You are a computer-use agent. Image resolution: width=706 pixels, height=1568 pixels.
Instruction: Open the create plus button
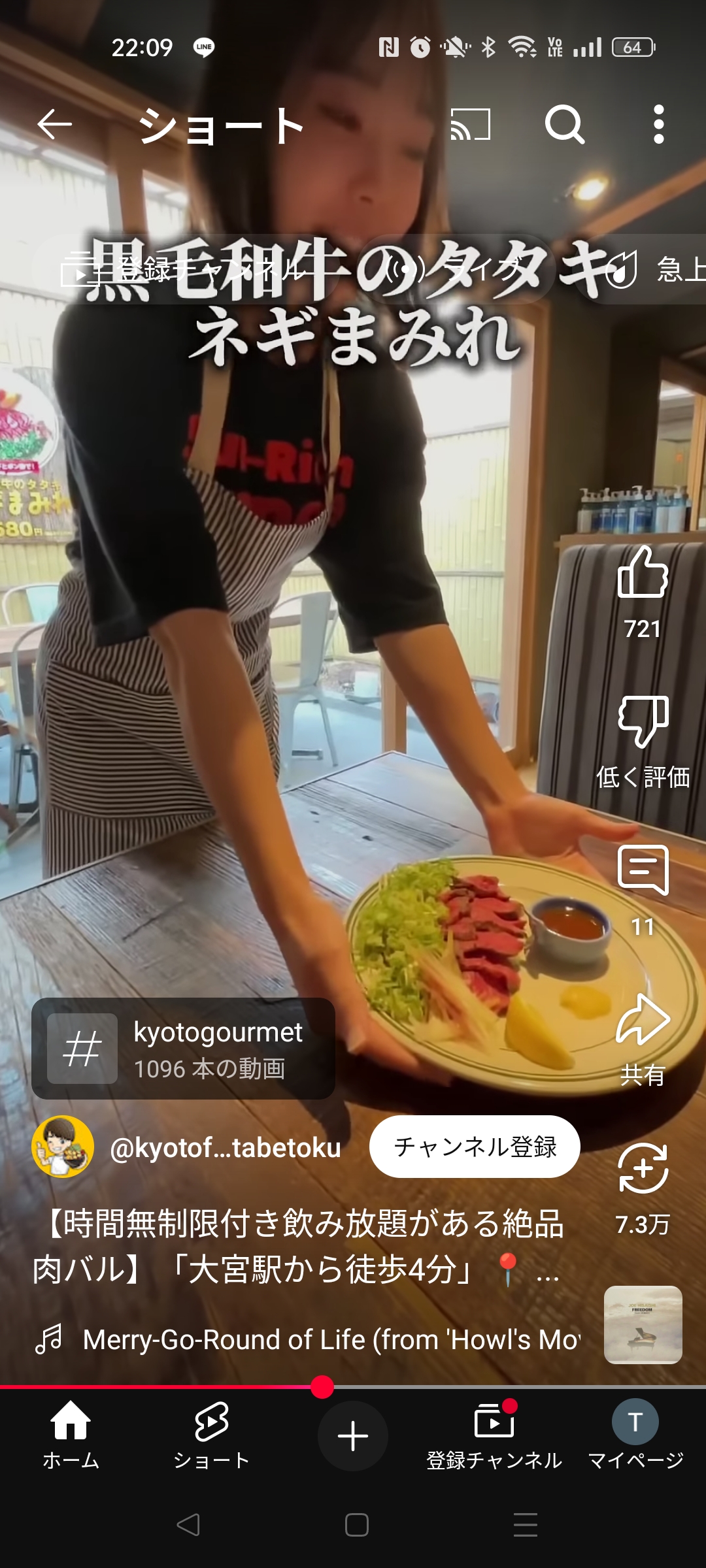pyautogui.click(x=353, y=1436)
